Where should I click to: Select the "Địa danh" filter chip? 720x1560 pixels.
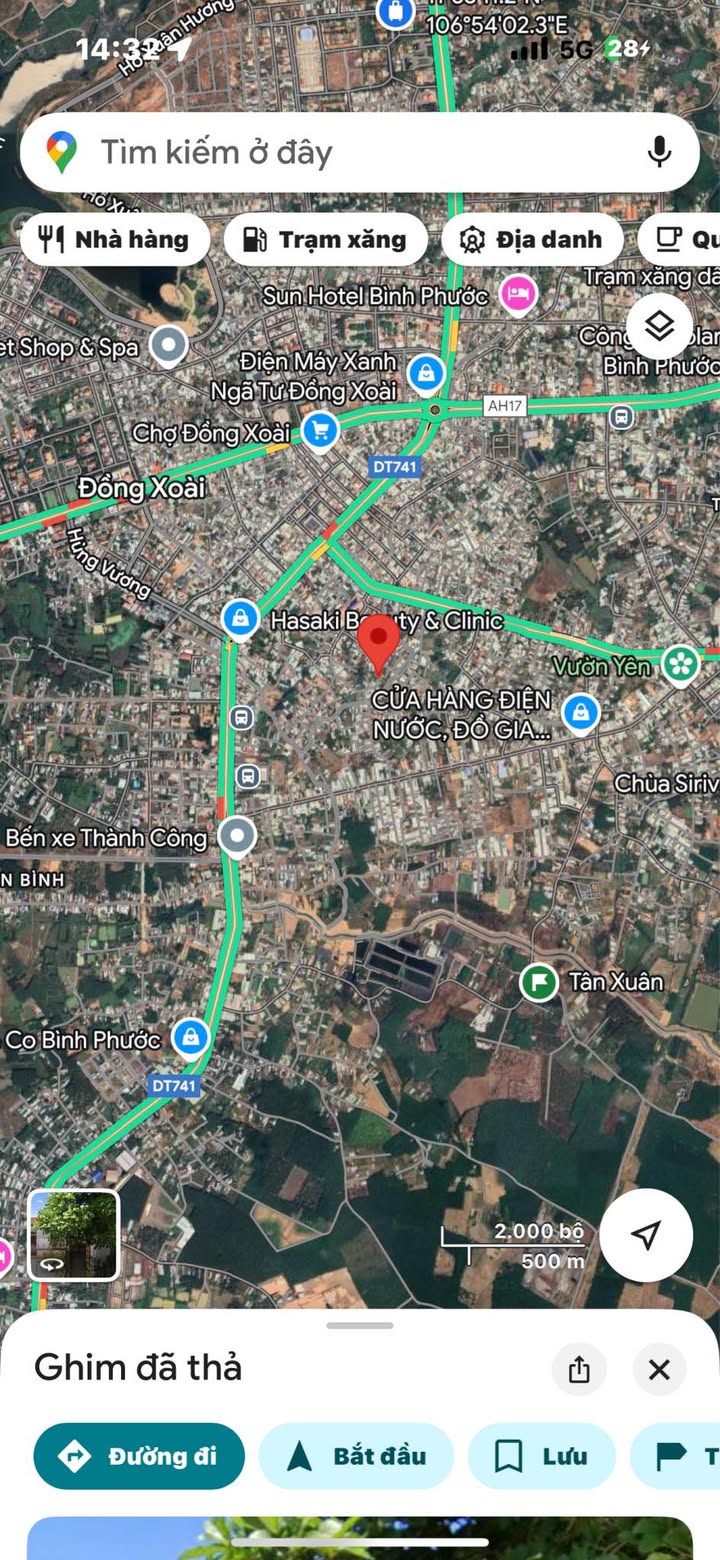coord(531,240)
